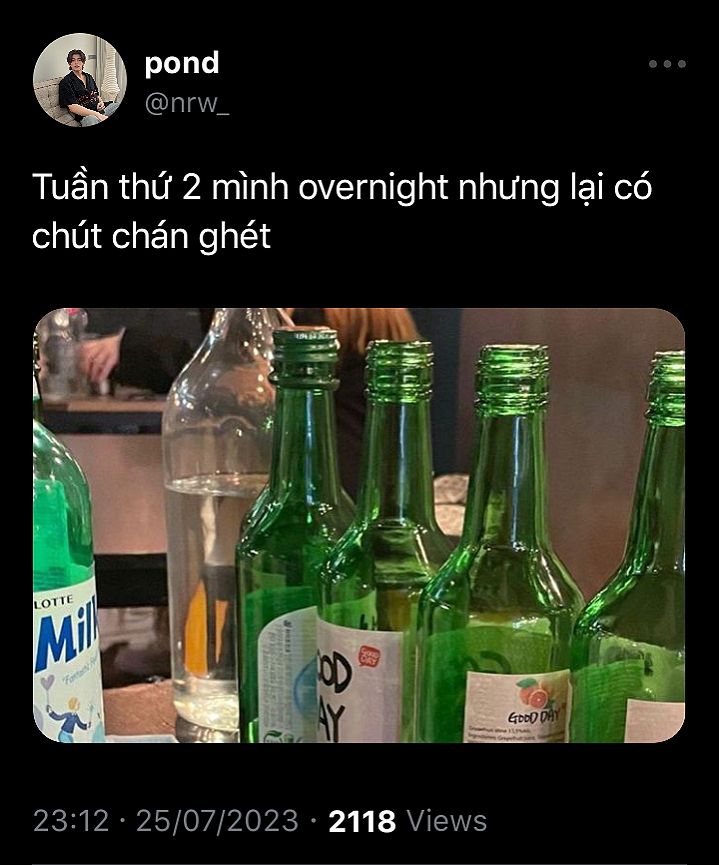
Task: Open the @nrw_ profile handle
Action: click(187, 103)
